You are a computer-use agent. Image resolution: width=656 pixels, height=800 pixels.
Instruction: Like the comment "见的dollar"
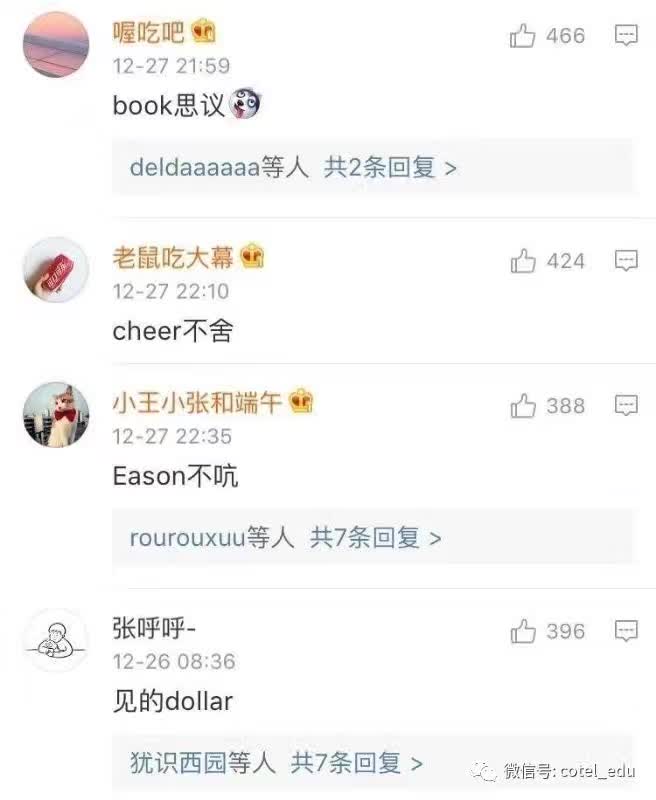click(x=523, y=632)
